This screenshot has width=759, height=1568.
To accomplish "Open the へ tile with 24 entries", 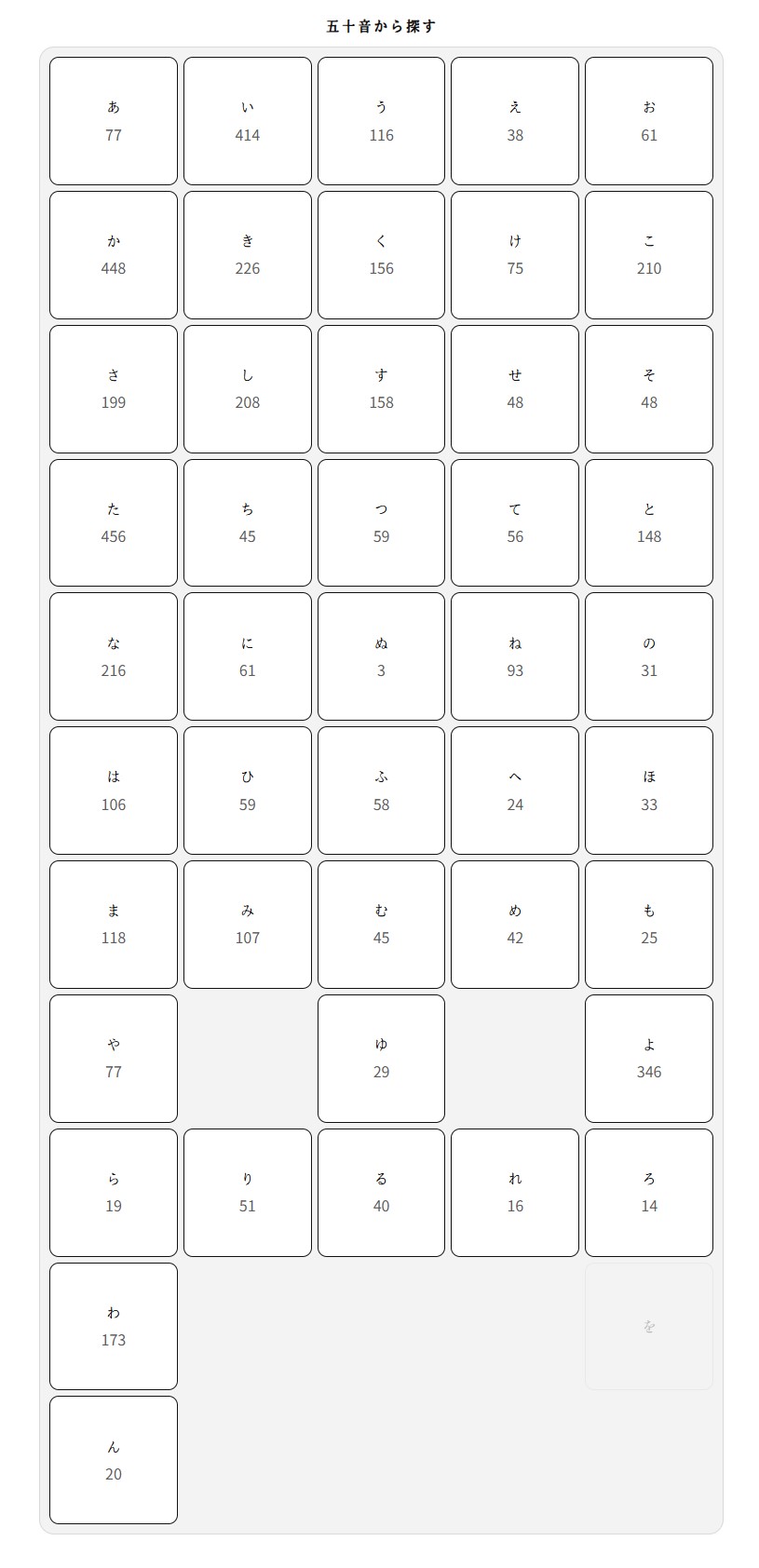I will click(515, 791).
